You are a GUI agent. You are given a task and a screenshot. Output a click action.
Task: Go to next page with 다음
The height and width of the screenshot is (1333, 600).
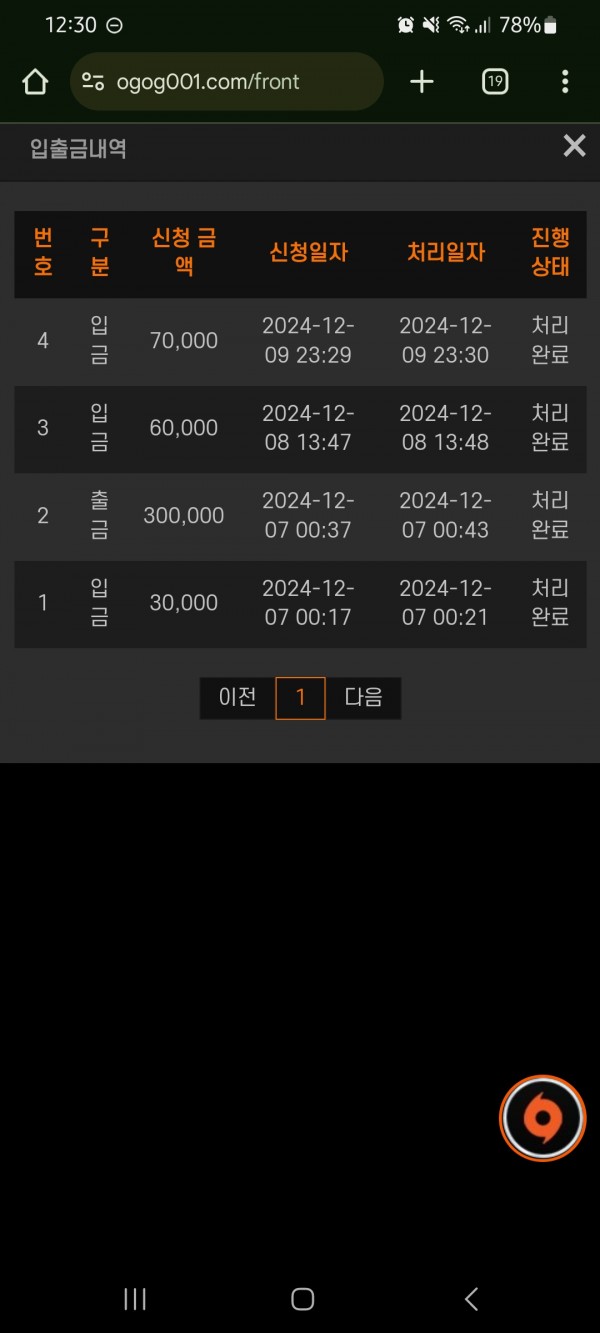pos(363,698)
